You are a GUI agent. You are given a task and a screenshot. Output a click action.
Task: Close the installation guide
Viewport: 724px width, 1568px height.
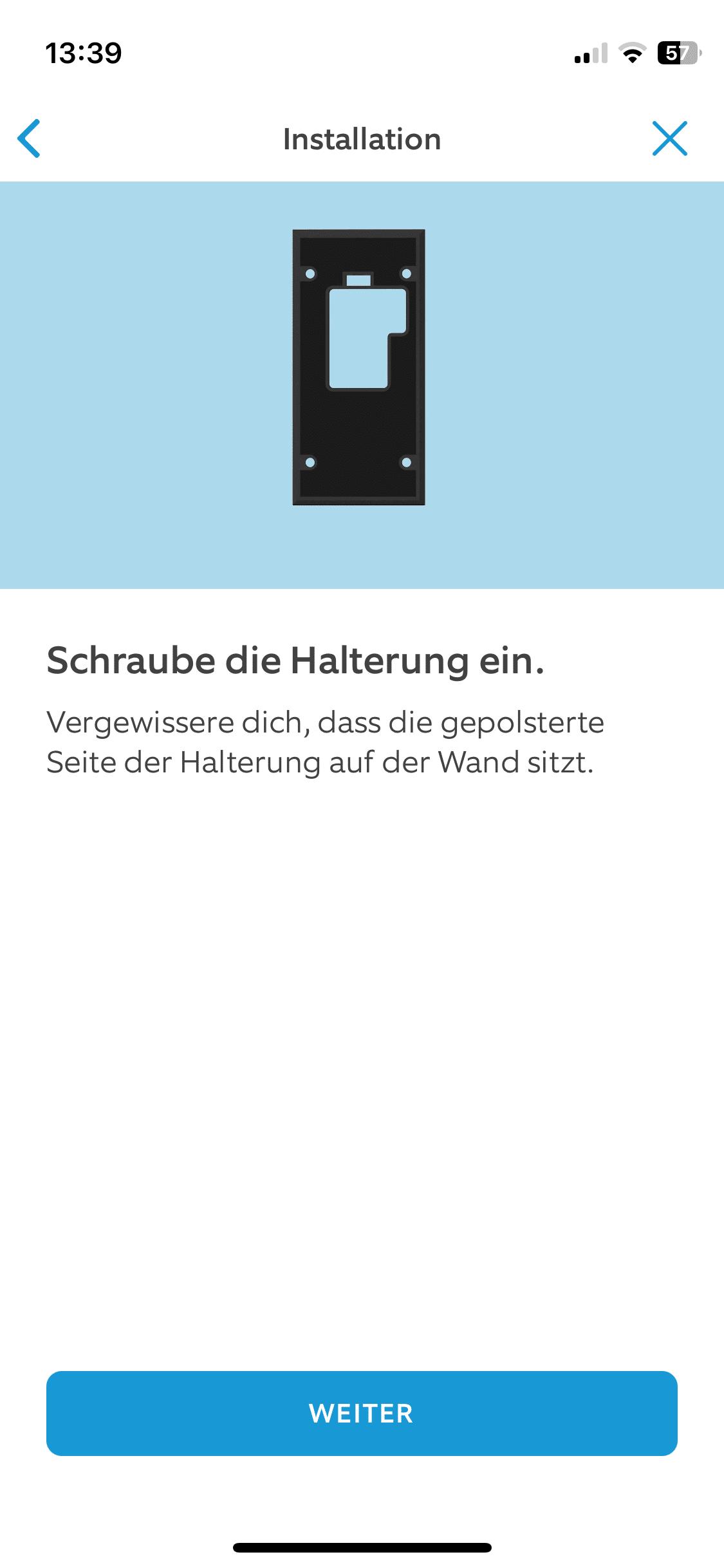[669, 138]
